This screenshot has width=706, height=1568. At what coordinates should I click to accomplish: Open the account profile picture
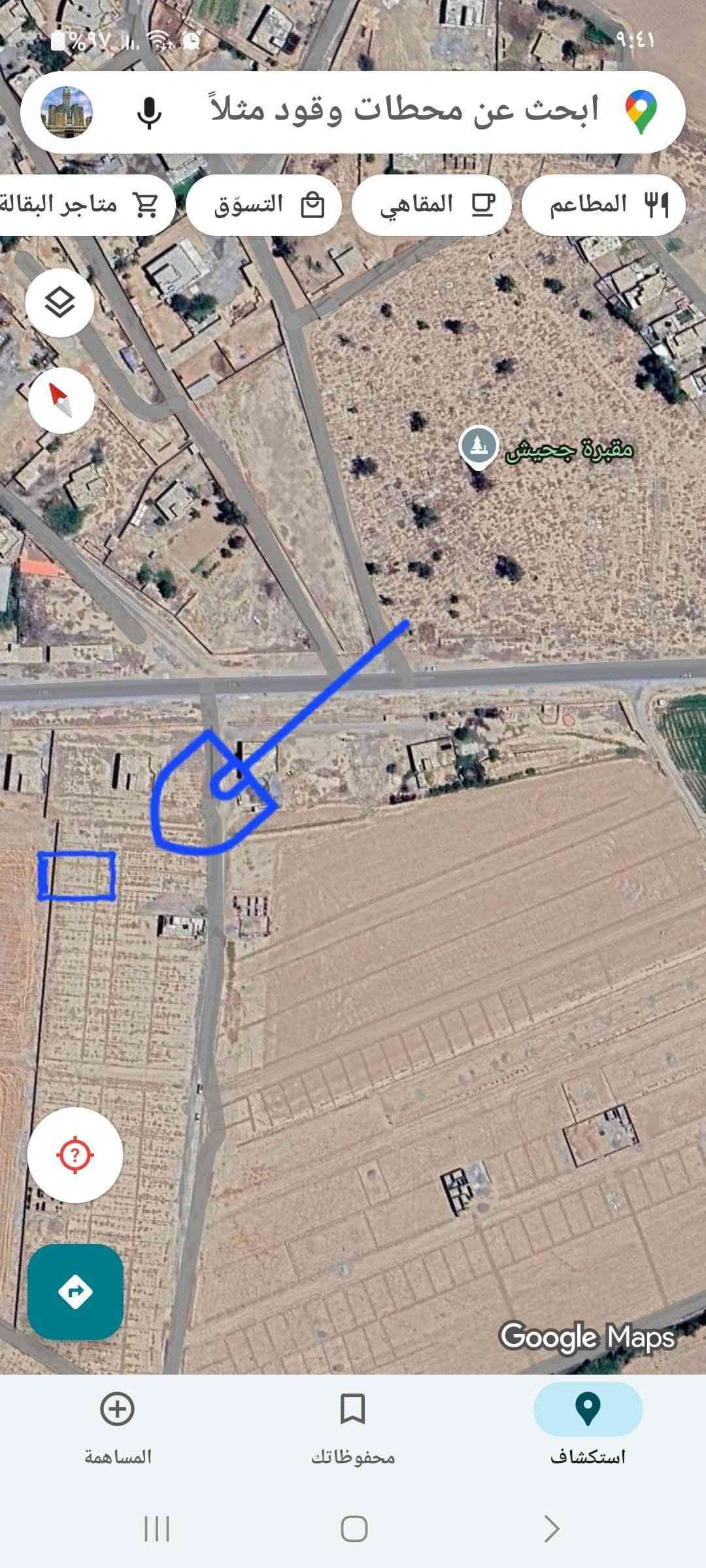66,112
